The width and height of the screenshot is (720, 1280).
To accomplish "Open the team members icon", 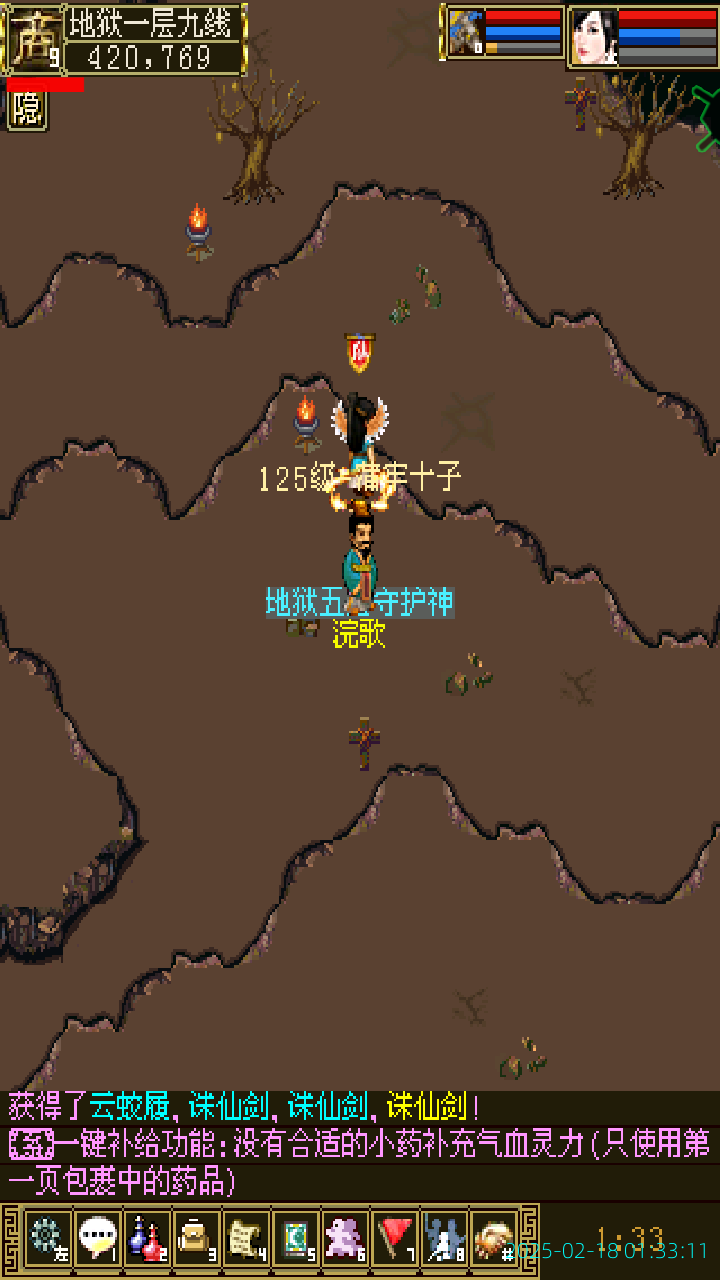I will point(445,1238).
